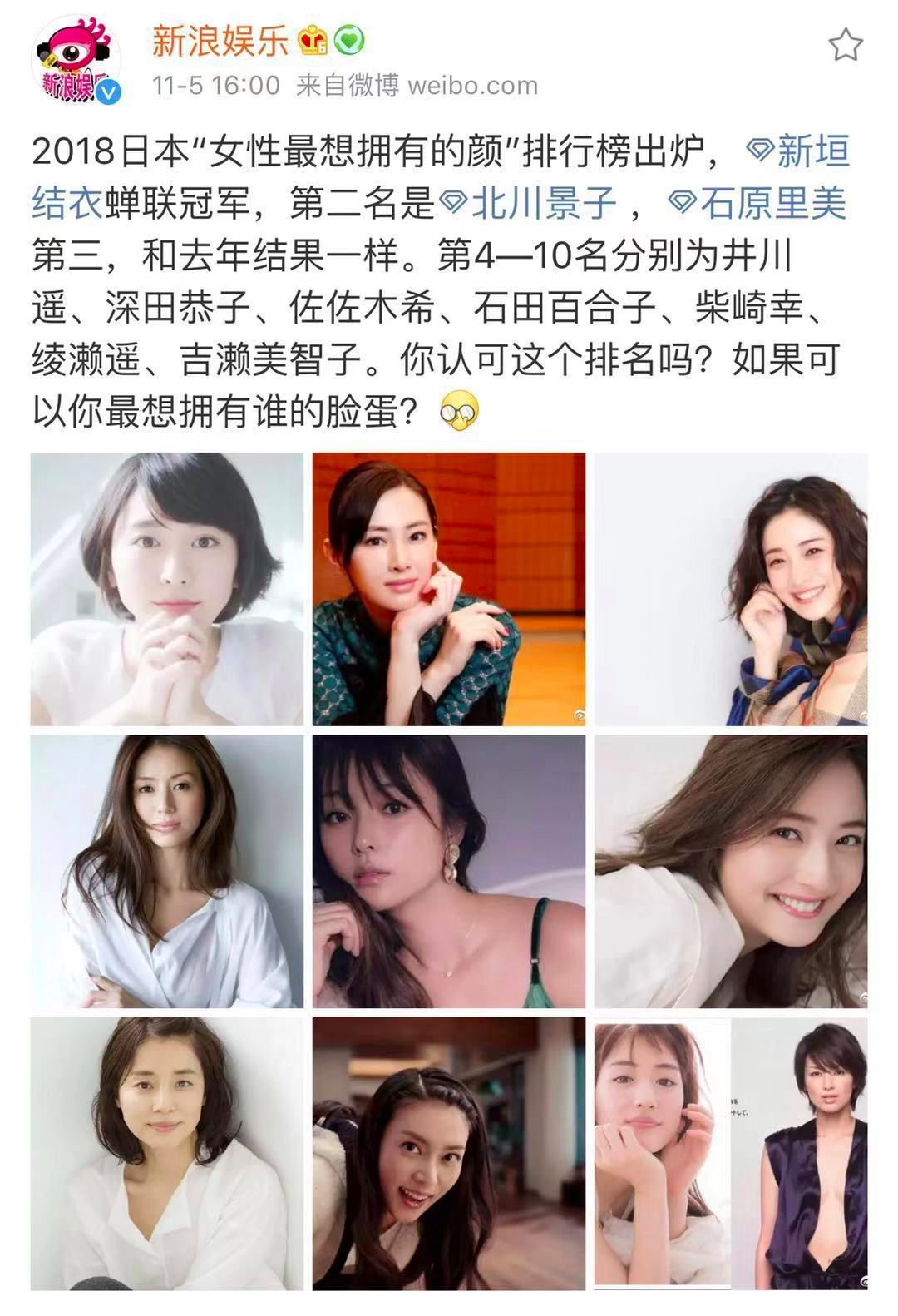Screen dimensions: 898x1316
Task: Favorite this post with the star icon
Action: pos(845,44)
